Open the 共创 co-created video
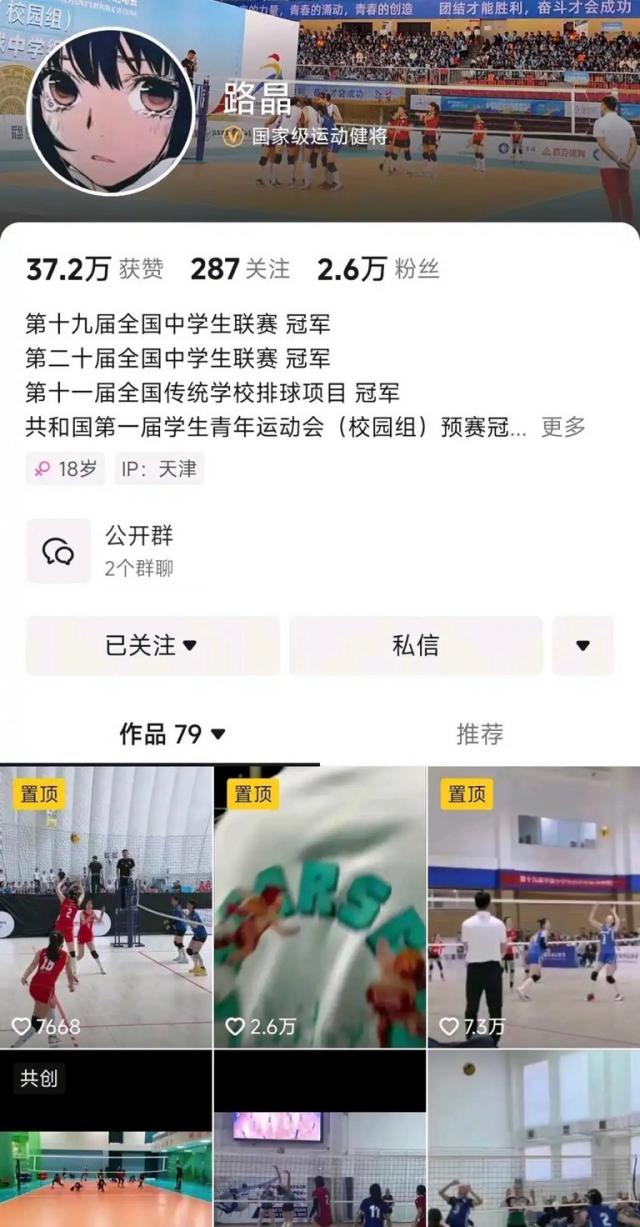 pyautogui.click(x=106, y=1140)
